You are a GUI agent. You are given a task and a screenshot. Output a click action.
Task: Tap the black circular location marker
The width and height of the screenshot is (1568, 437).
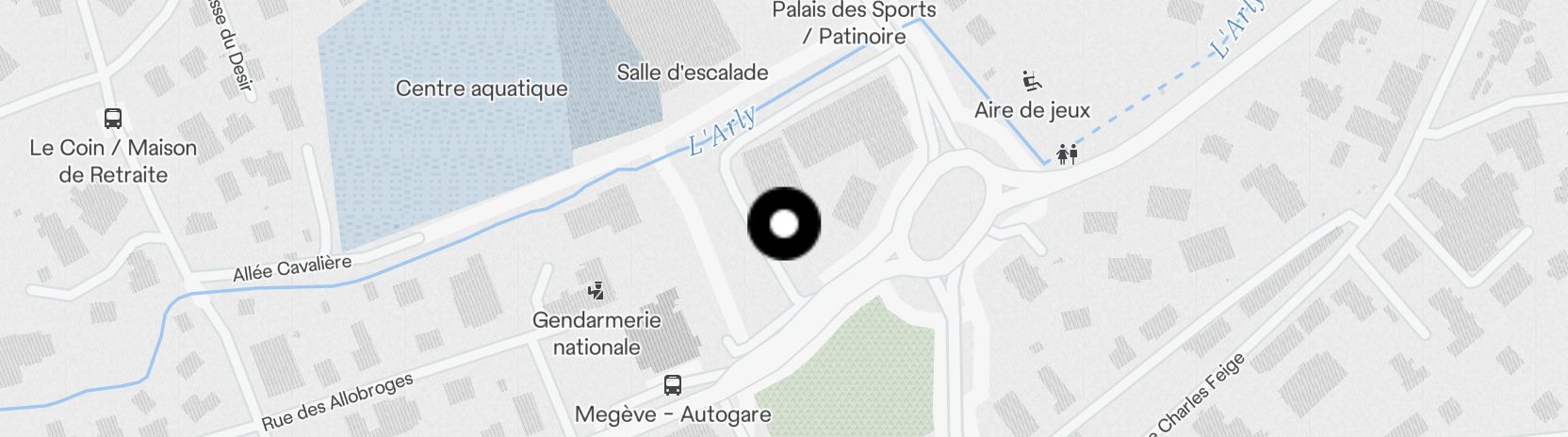pos(784,224)
